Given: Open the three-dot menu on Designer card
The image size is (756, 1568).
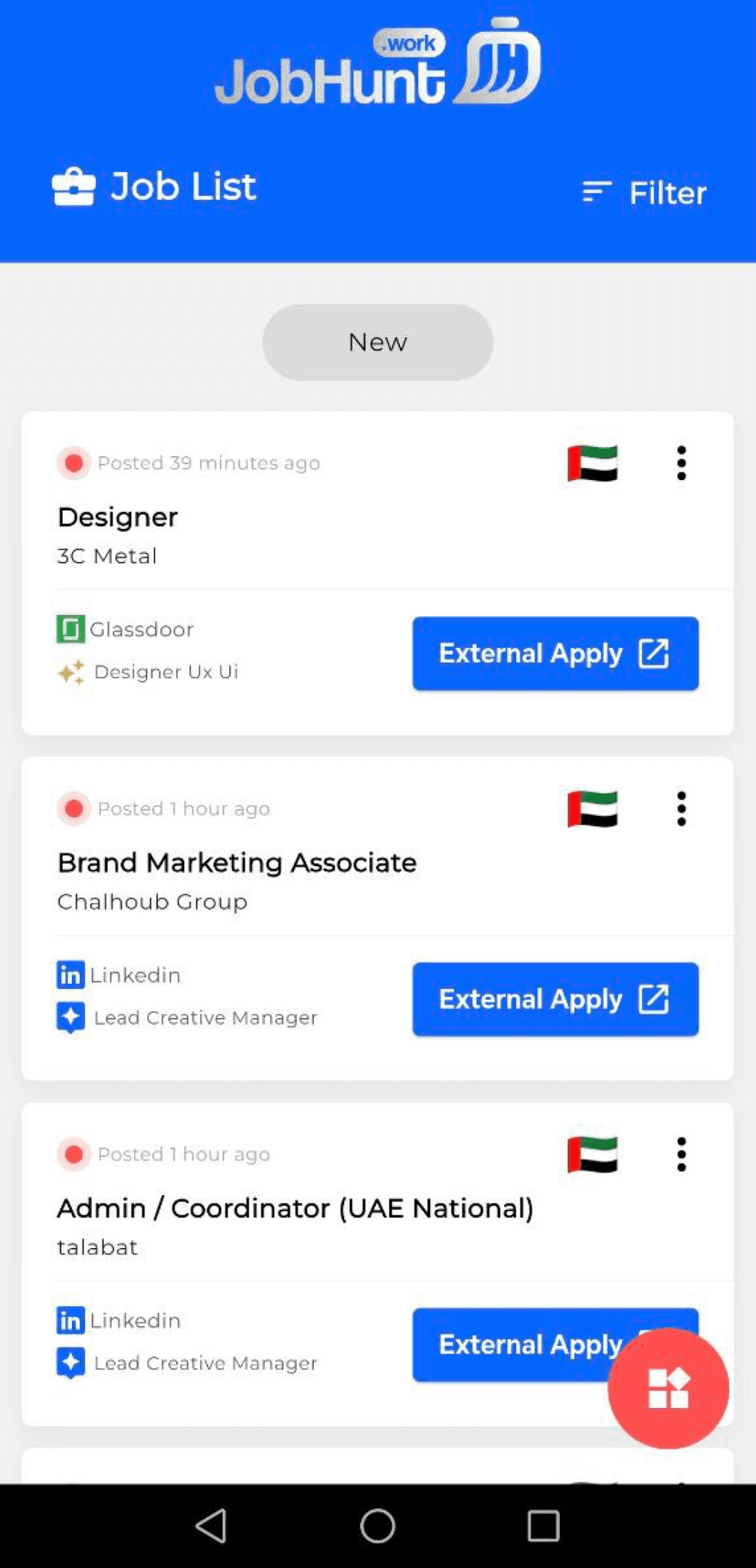Looking at the screenshot, I should [681, 462].
